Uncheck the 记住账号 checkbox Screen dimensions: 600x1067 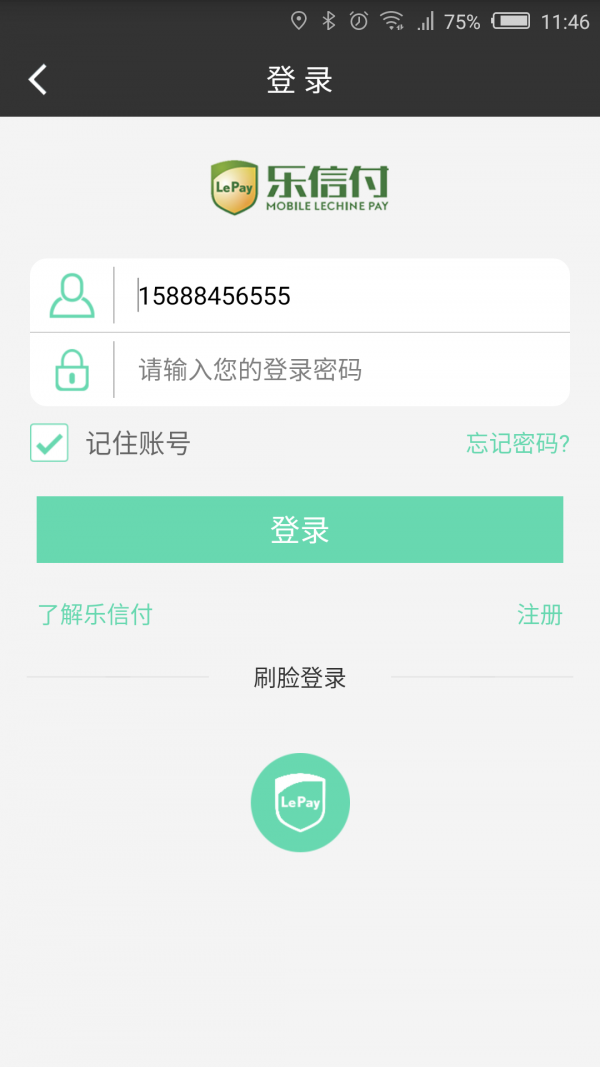49,443
